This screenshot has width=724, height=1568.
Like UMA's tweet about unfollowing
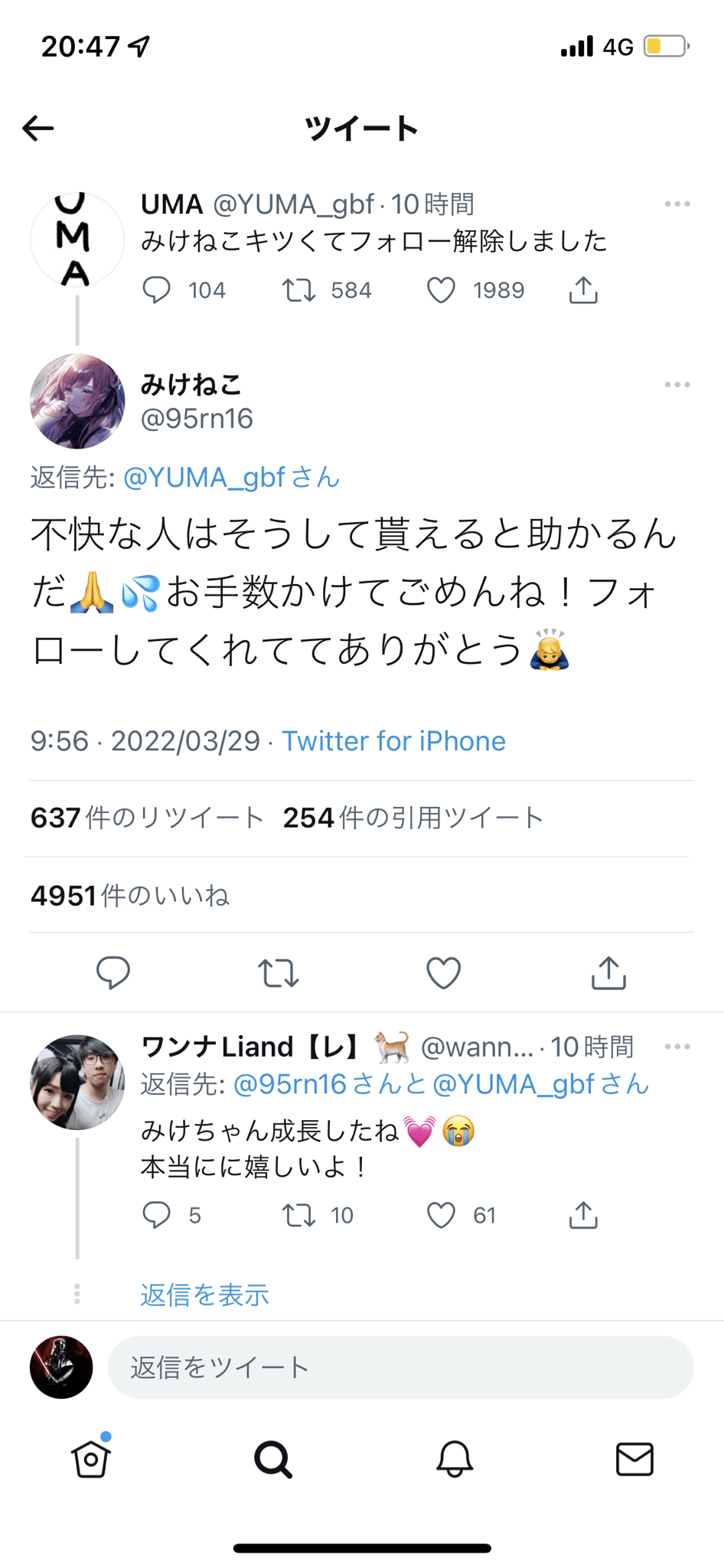(441, 291)
